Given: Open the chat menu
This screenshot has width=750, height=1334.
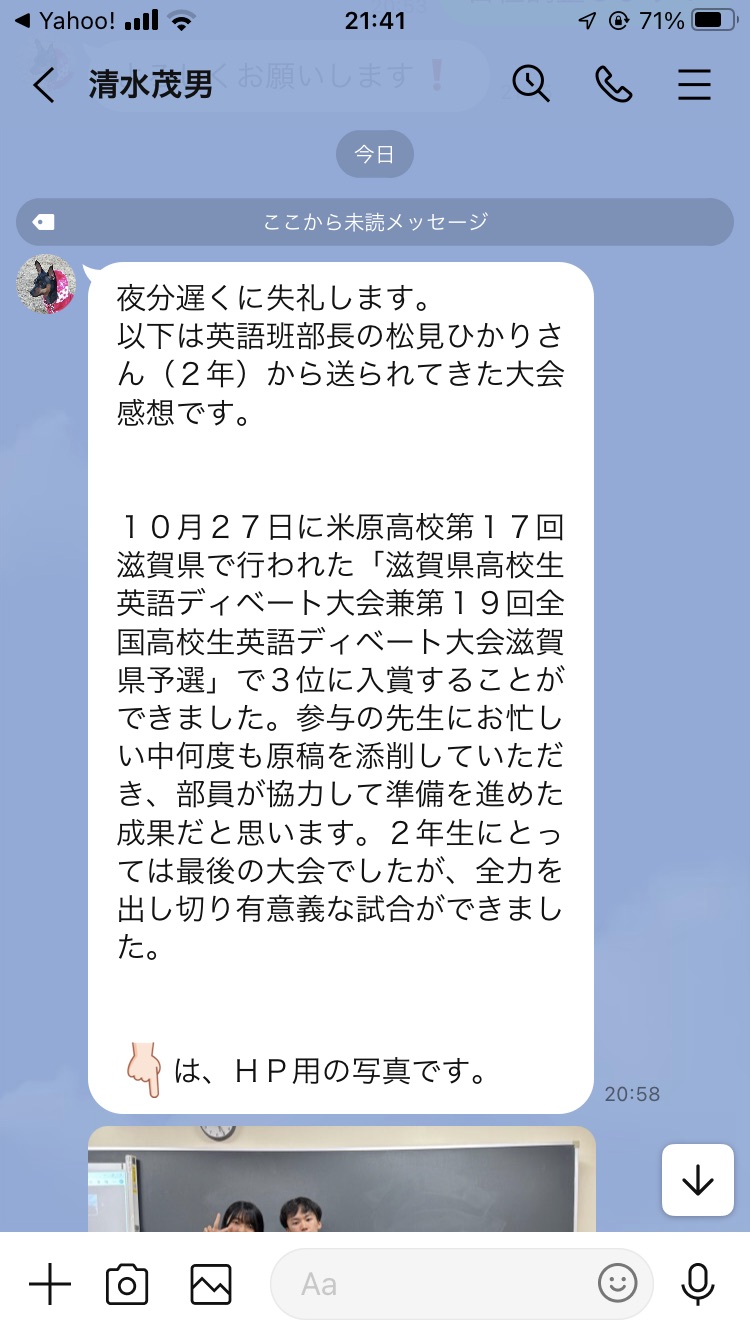Looking at the screenshot, I should click(694, 85).
